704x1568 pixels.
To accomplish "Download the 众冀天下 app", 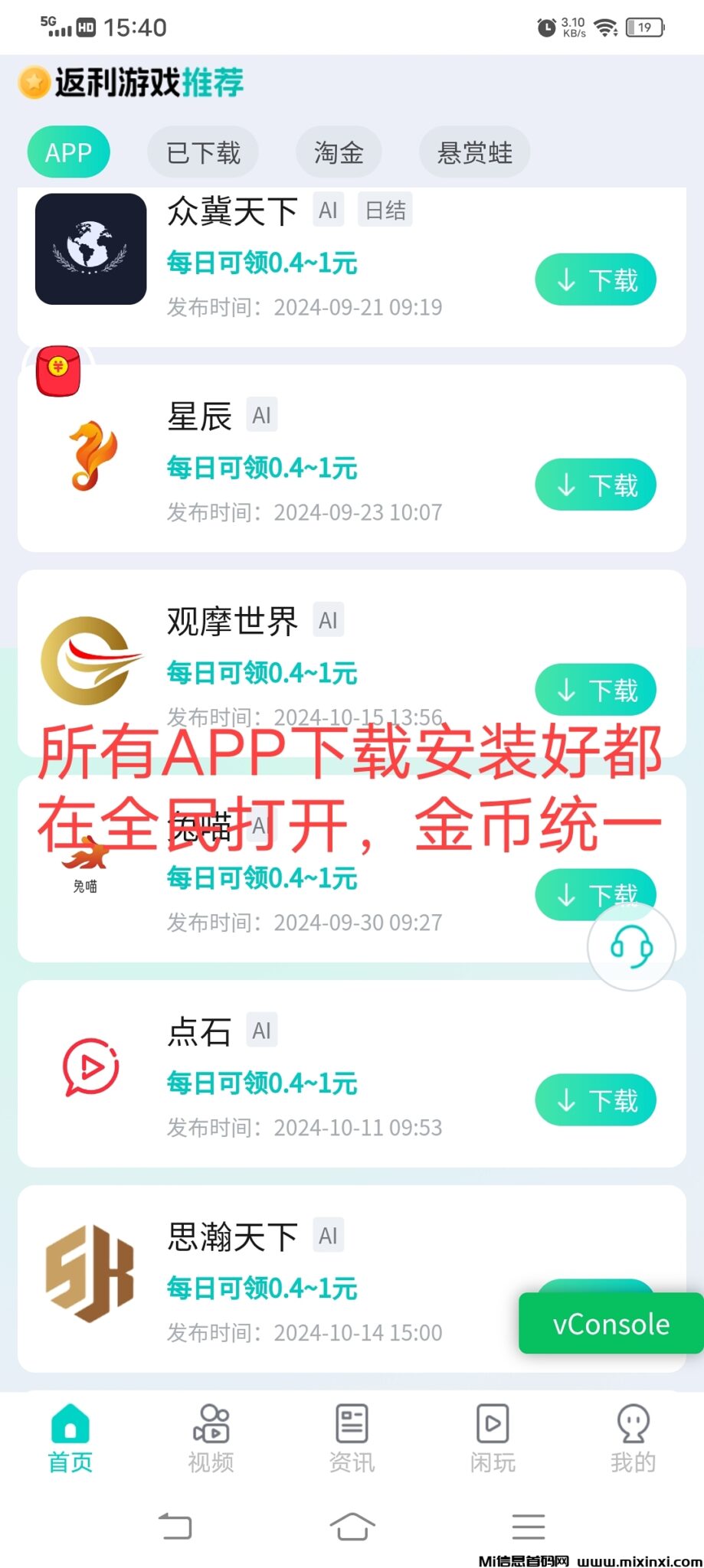I will pyautogui.click(x=595, y=280).
